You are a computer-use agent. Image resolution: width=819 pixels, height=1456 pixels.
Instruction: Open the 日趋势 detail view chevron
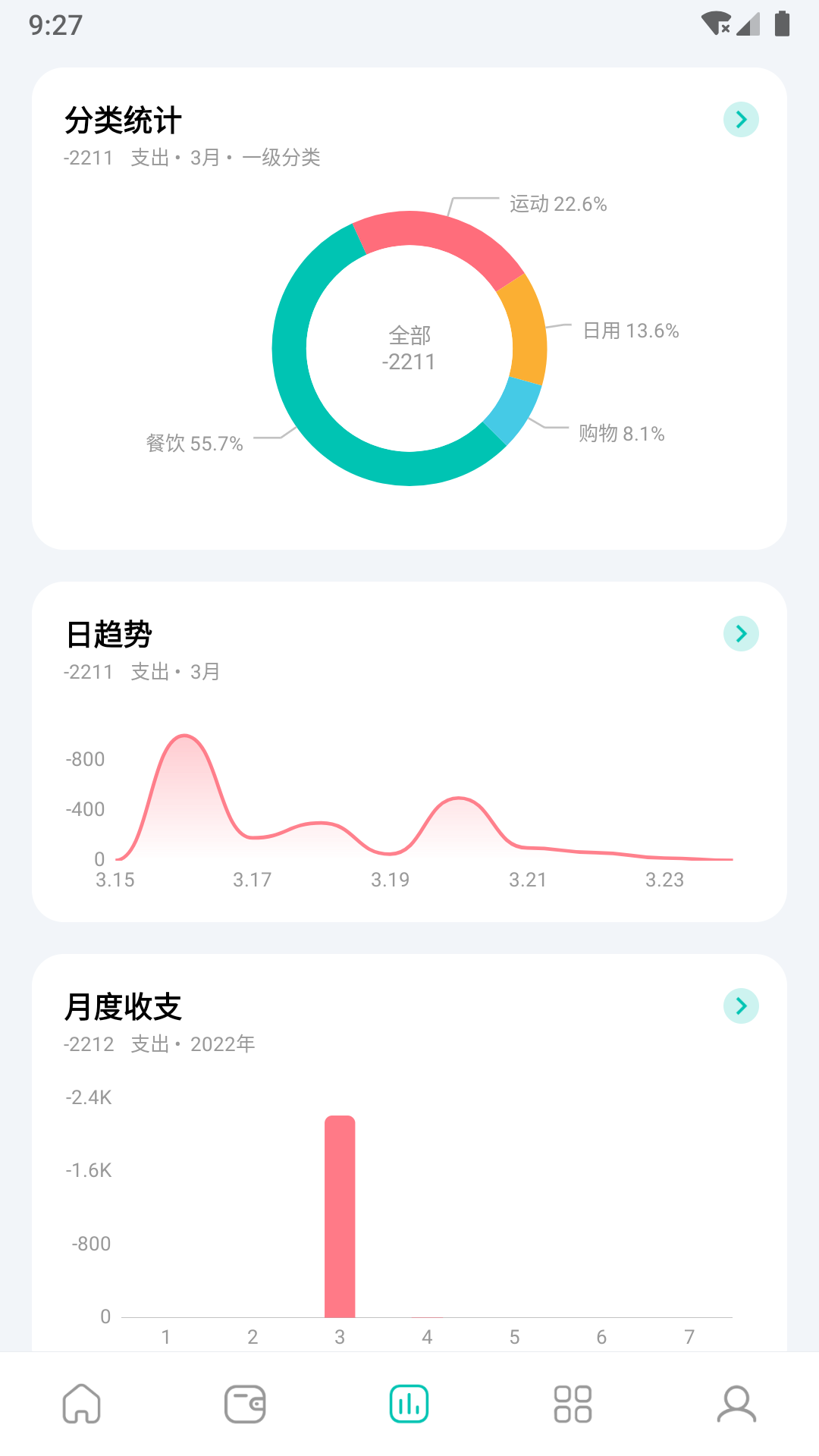pyautogui.click(x=741, y=633)
